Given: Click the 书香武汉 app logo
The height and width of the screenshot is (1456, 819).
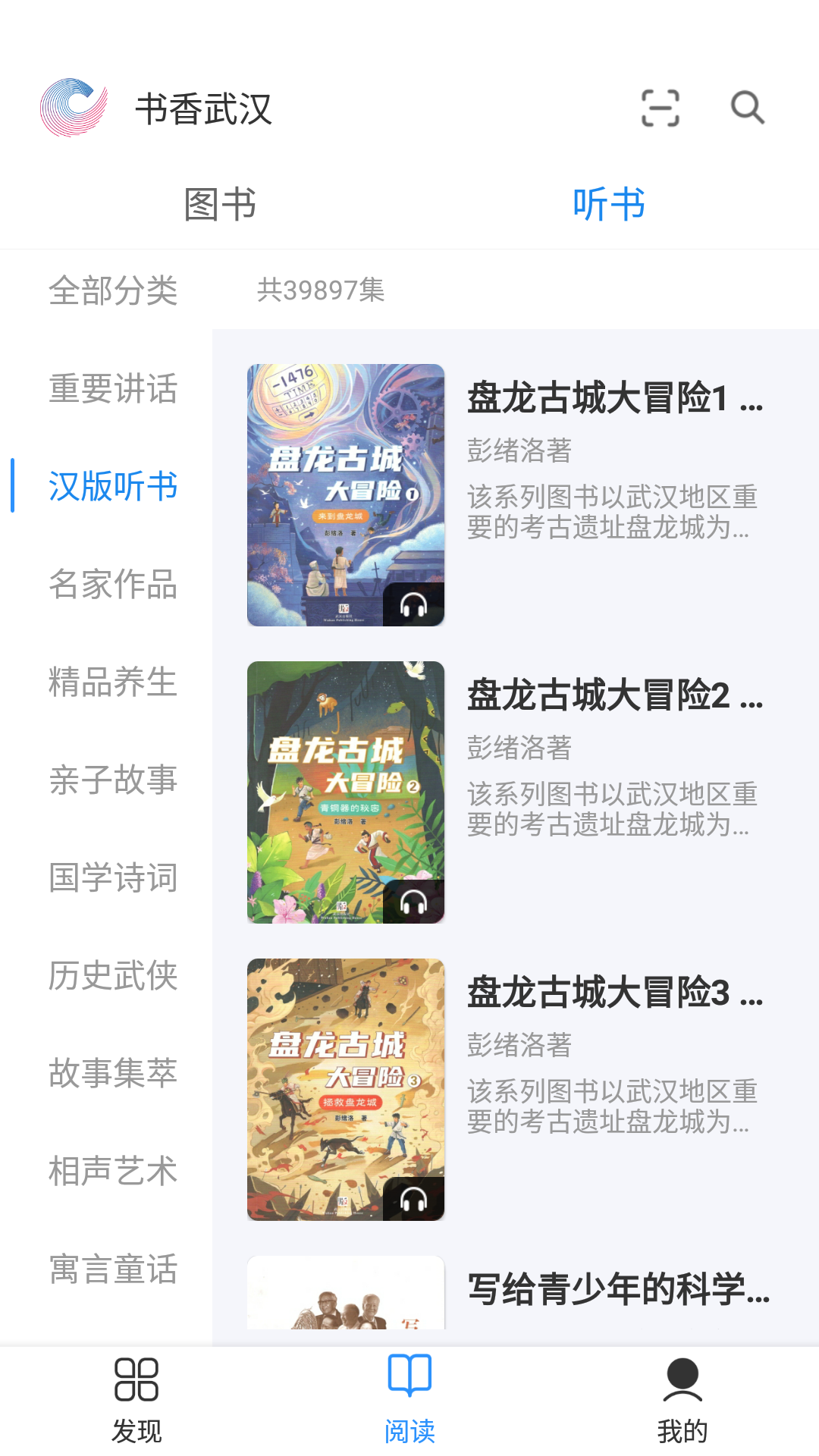Looking at the screenshot, I should (74, 106).
